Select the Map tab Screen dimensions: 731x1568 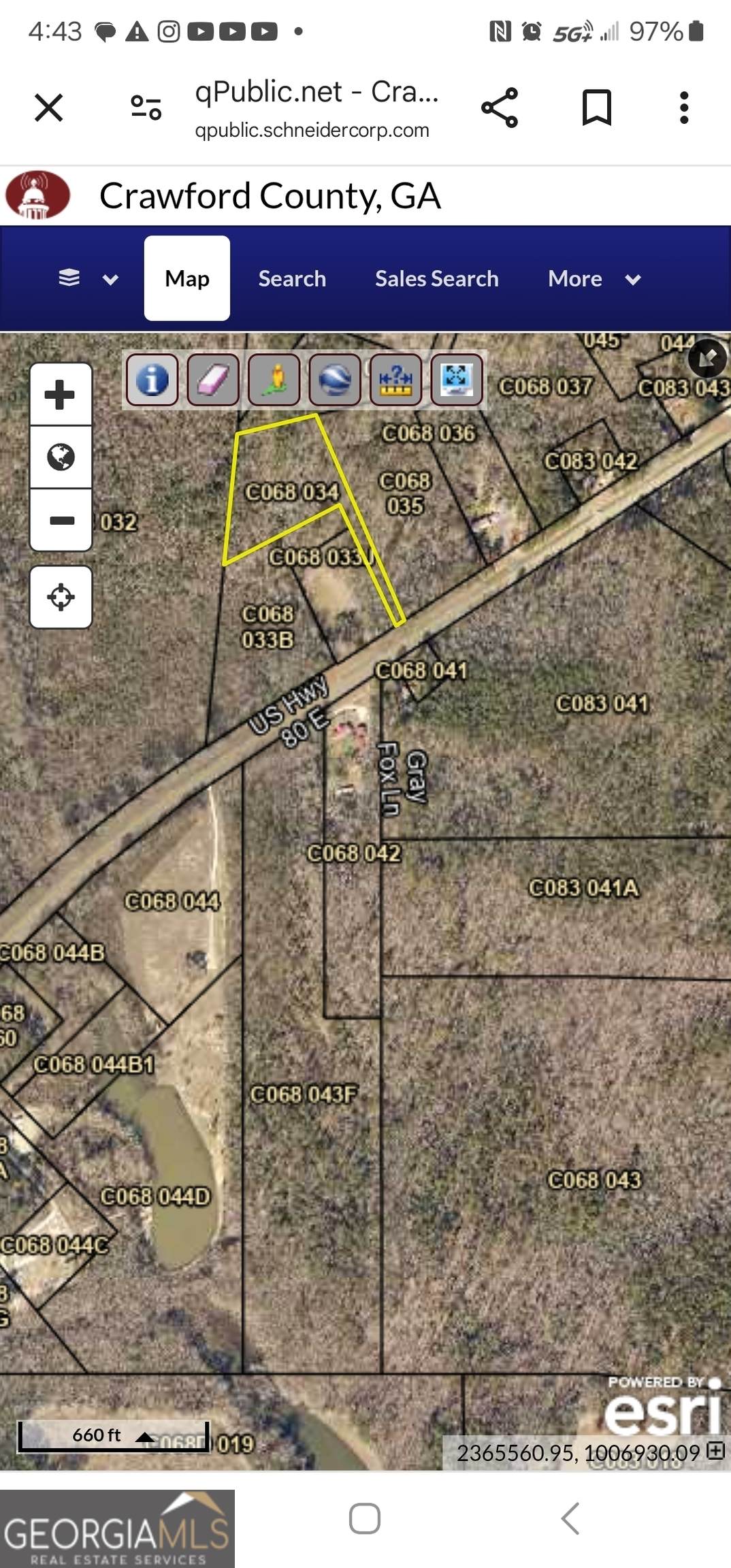click(187, 278)
